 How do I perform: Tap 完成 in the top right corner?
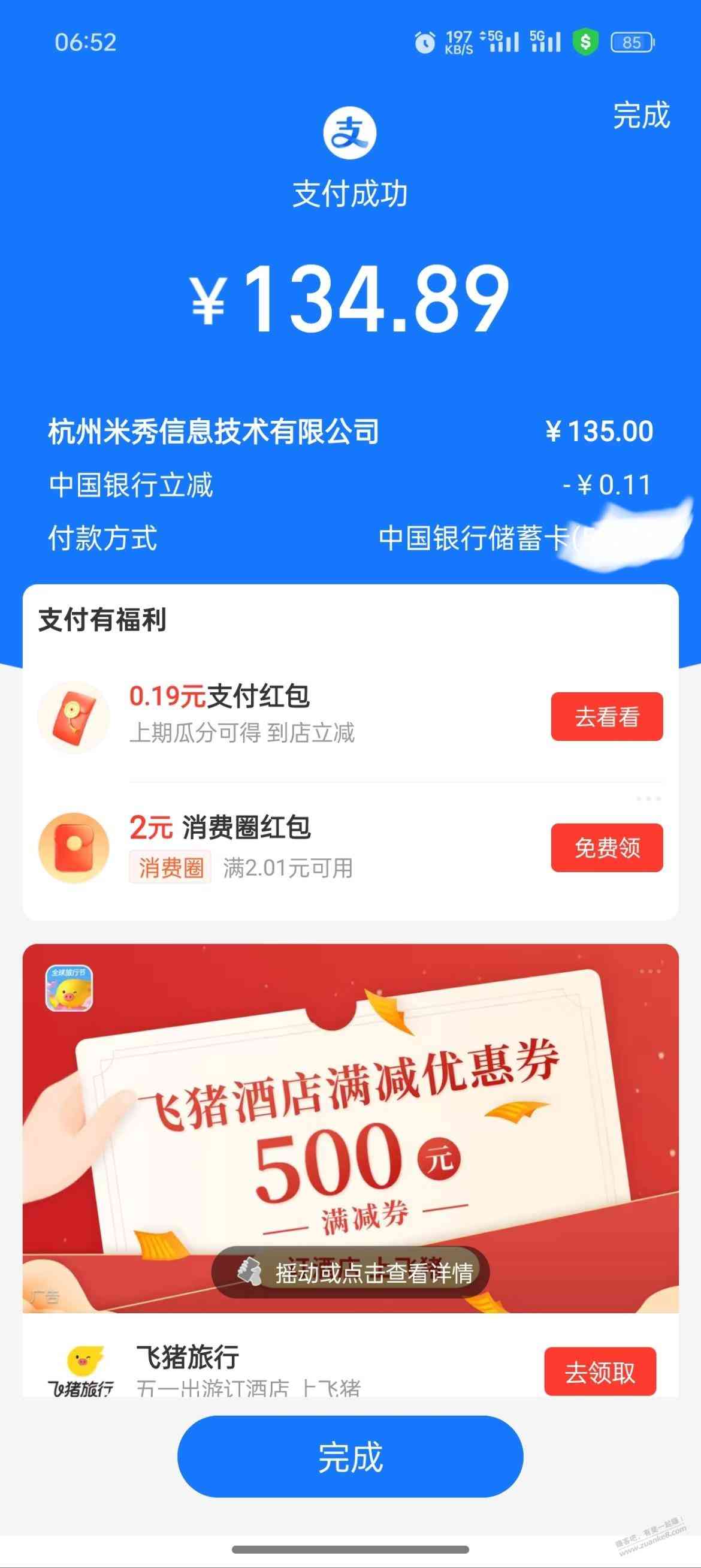pyautogui.click(x=640, y=115)
